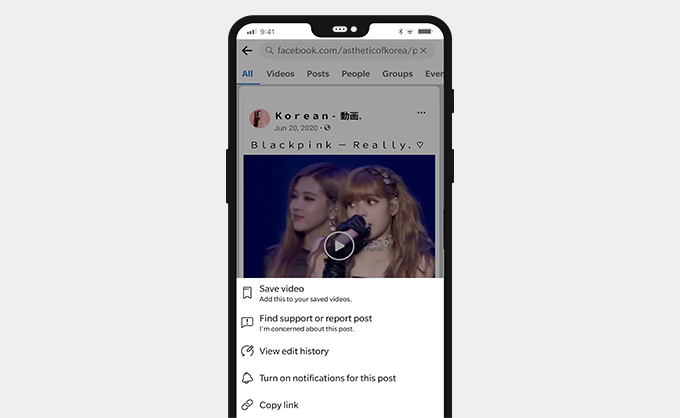
Task: Turn on notifications for this post
Action: 327,378
